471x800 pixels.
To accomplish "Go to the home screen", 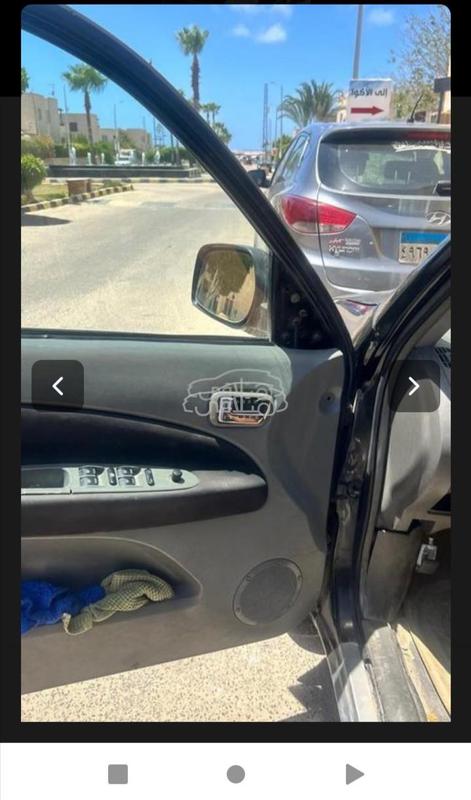I will click(236, 774).
